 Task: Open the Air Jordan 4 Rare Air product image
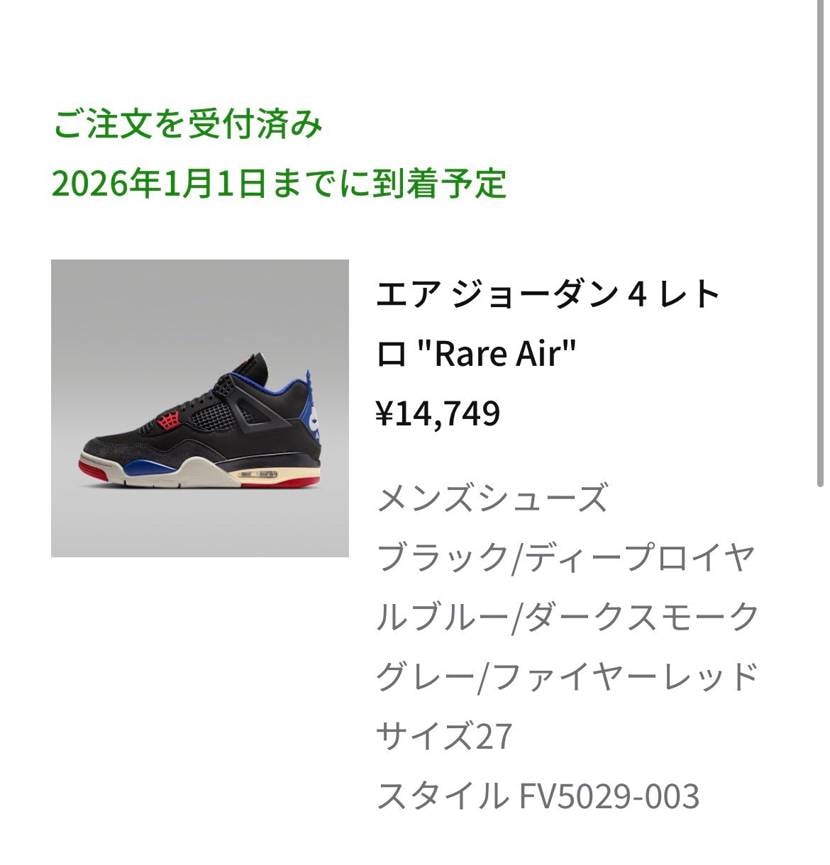pos(200,408)
